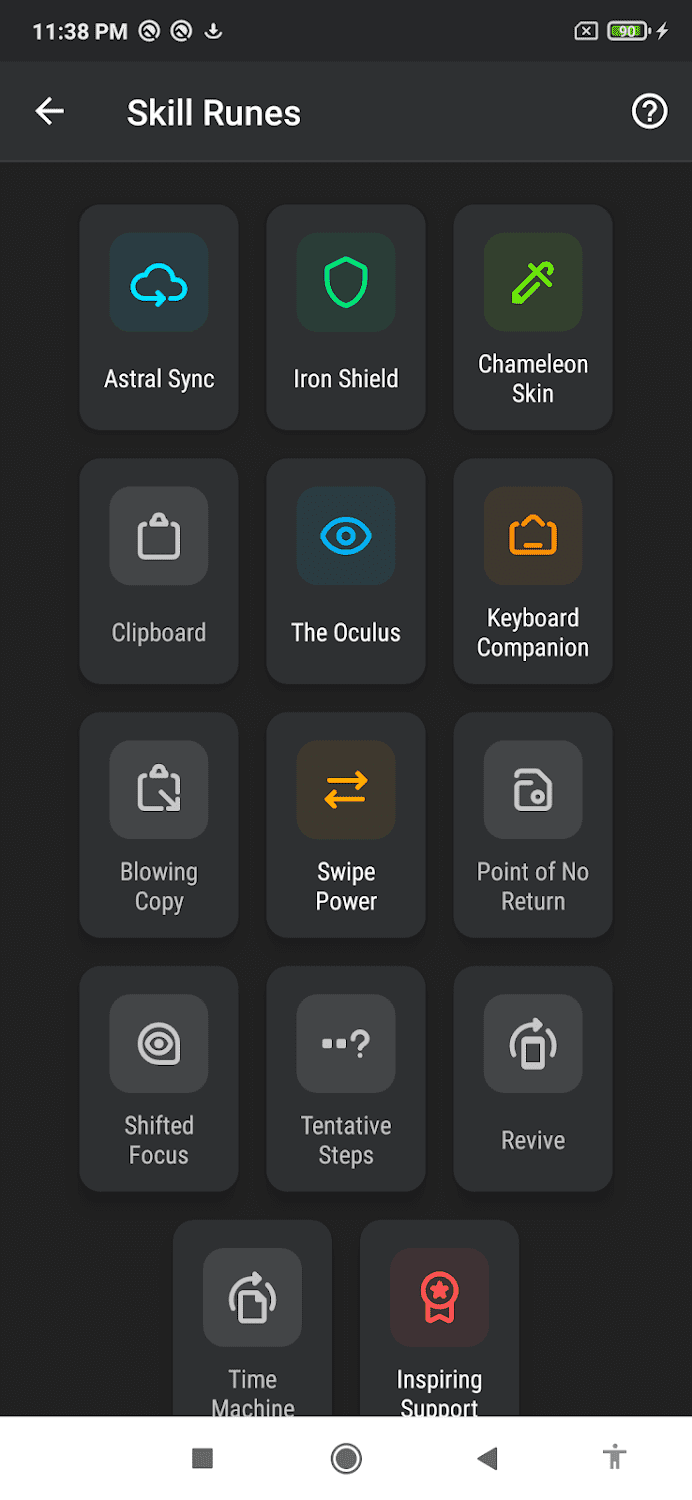Tap the Revive rune card

click(533, 1078)
